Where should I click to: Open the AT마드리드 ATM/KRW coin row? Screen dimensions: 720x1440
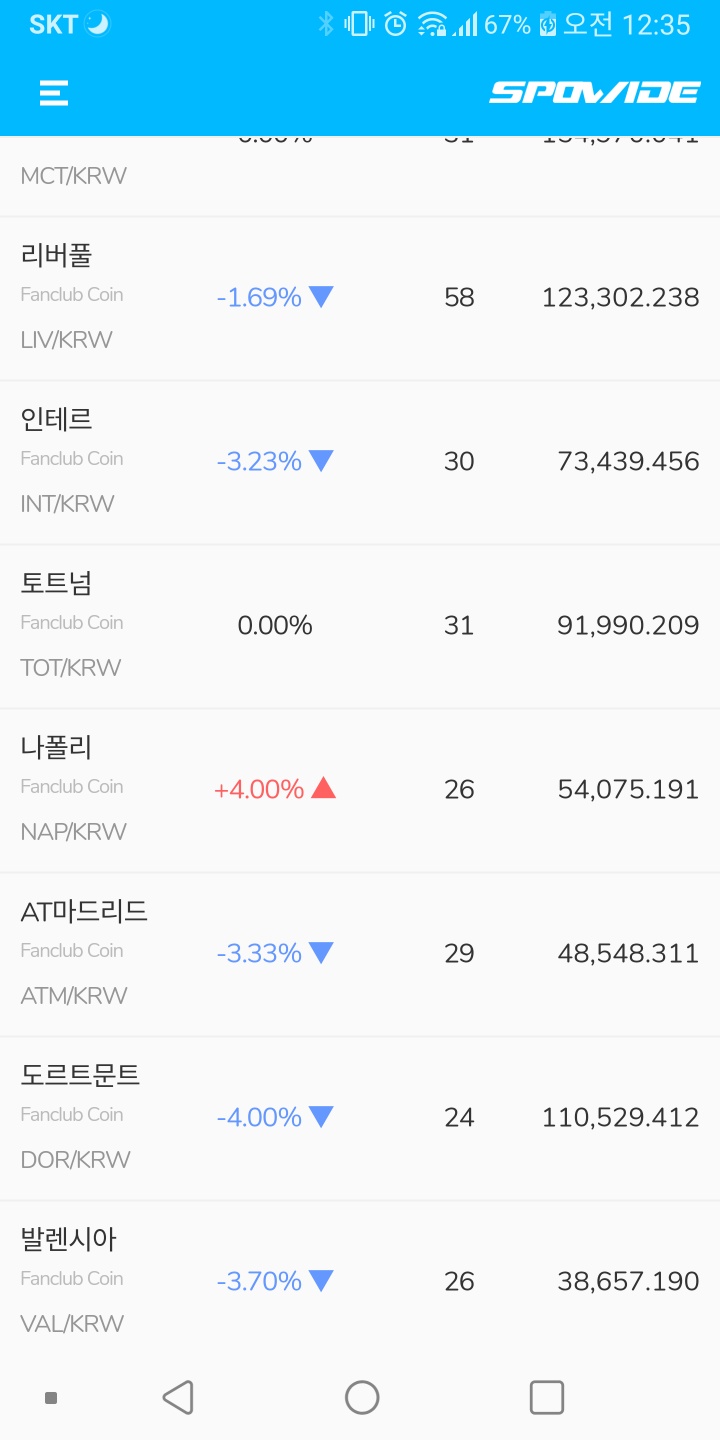360,954
